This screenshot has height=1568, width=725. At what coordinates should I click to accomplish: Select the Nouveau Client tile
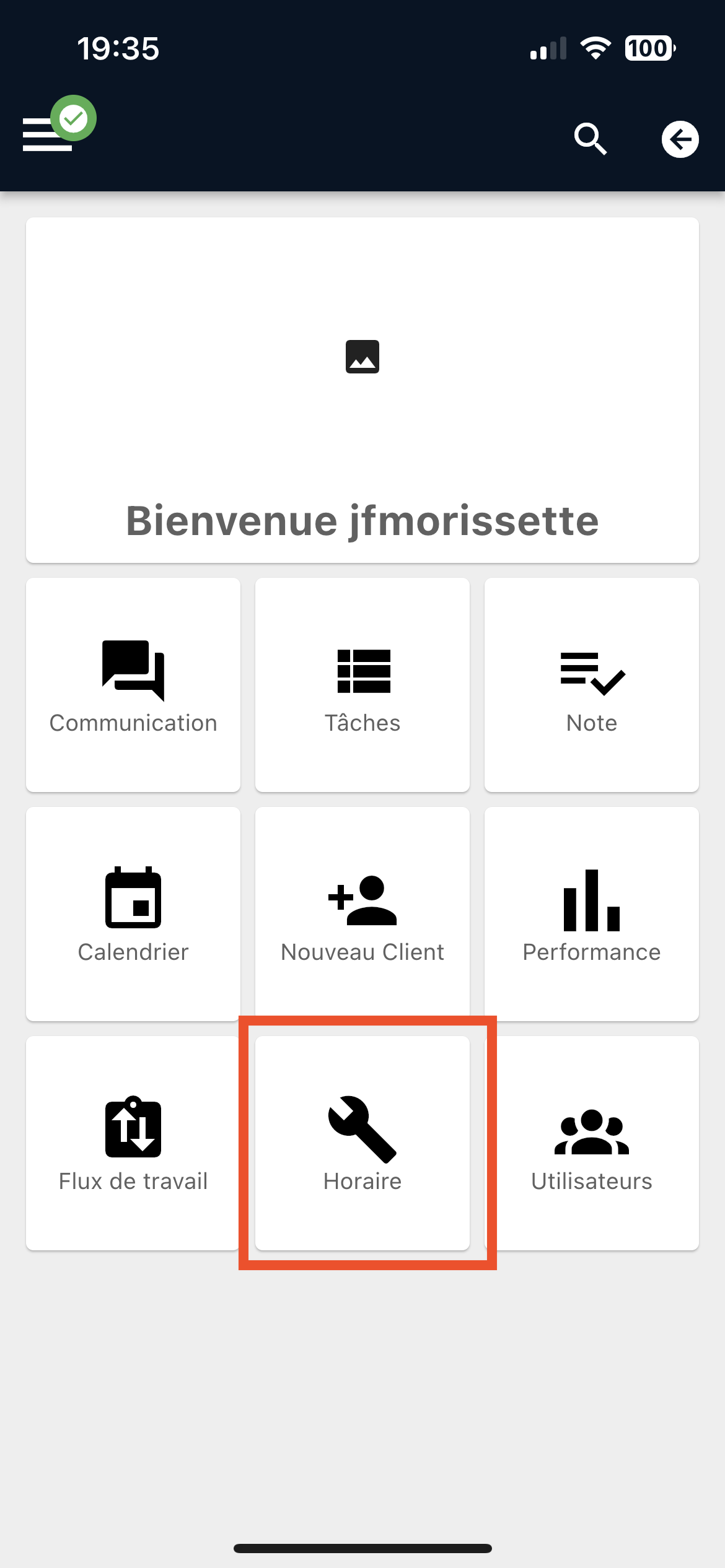(x=362, y=914)
